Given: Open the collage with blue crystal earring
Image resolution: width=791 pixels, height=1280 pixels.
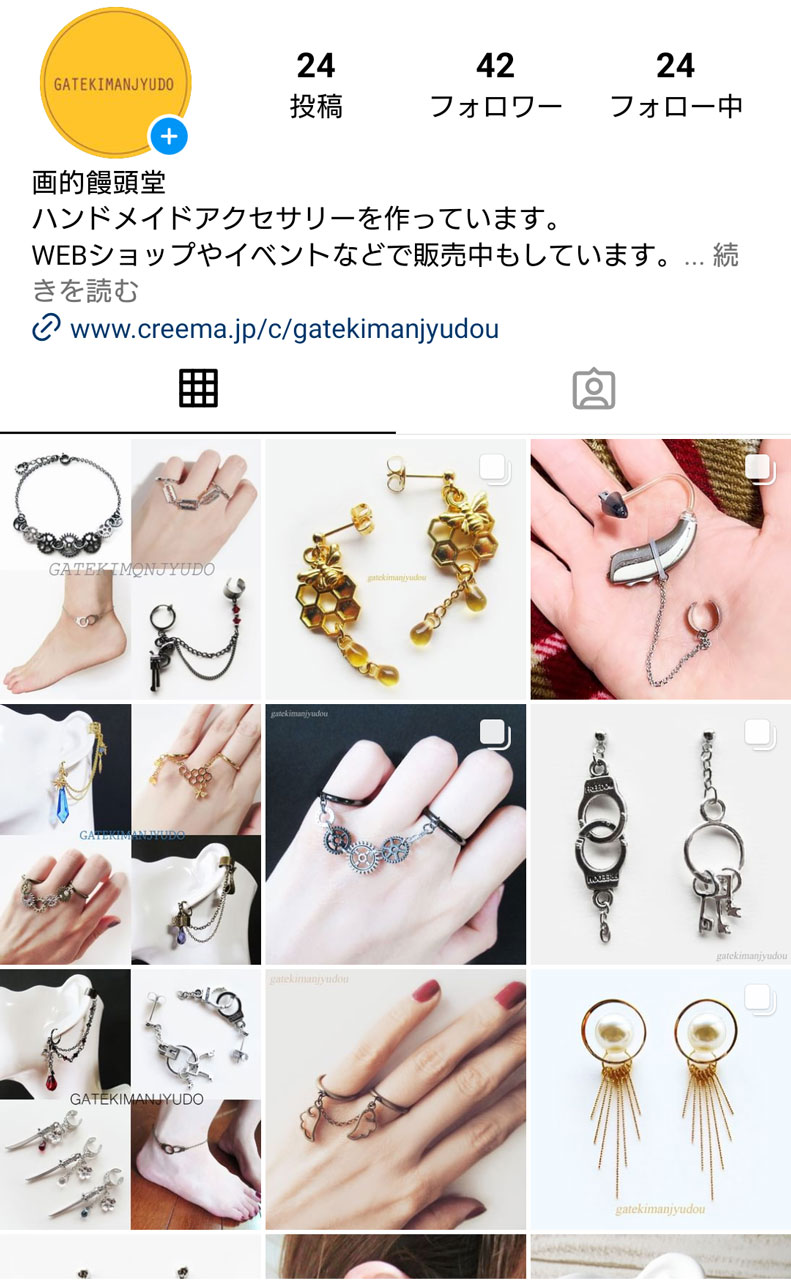Looking at the screenshot, I should coord(130,834).
